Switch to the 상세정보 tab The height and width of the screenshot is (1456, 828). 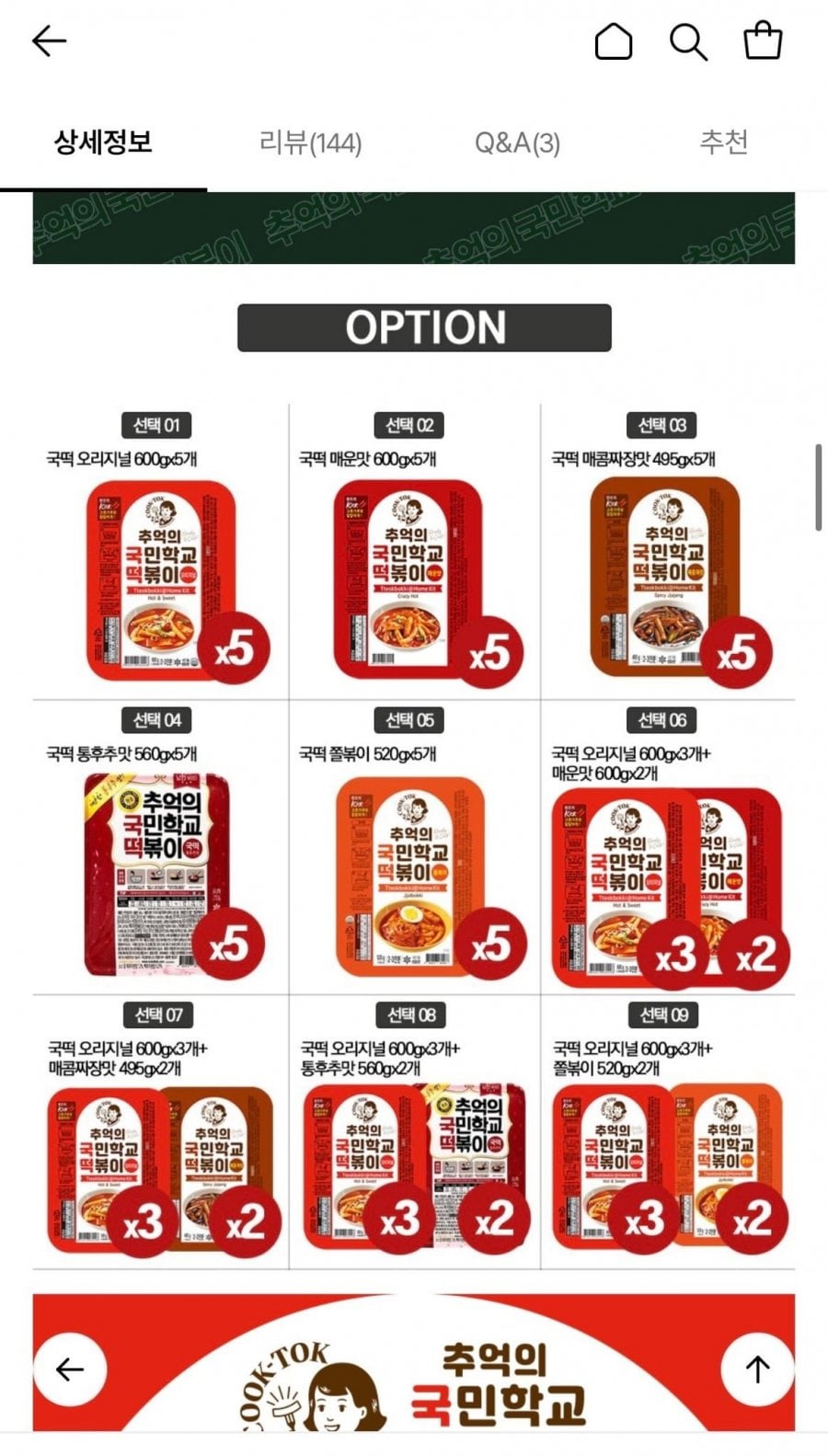click(x=103, y=143)
